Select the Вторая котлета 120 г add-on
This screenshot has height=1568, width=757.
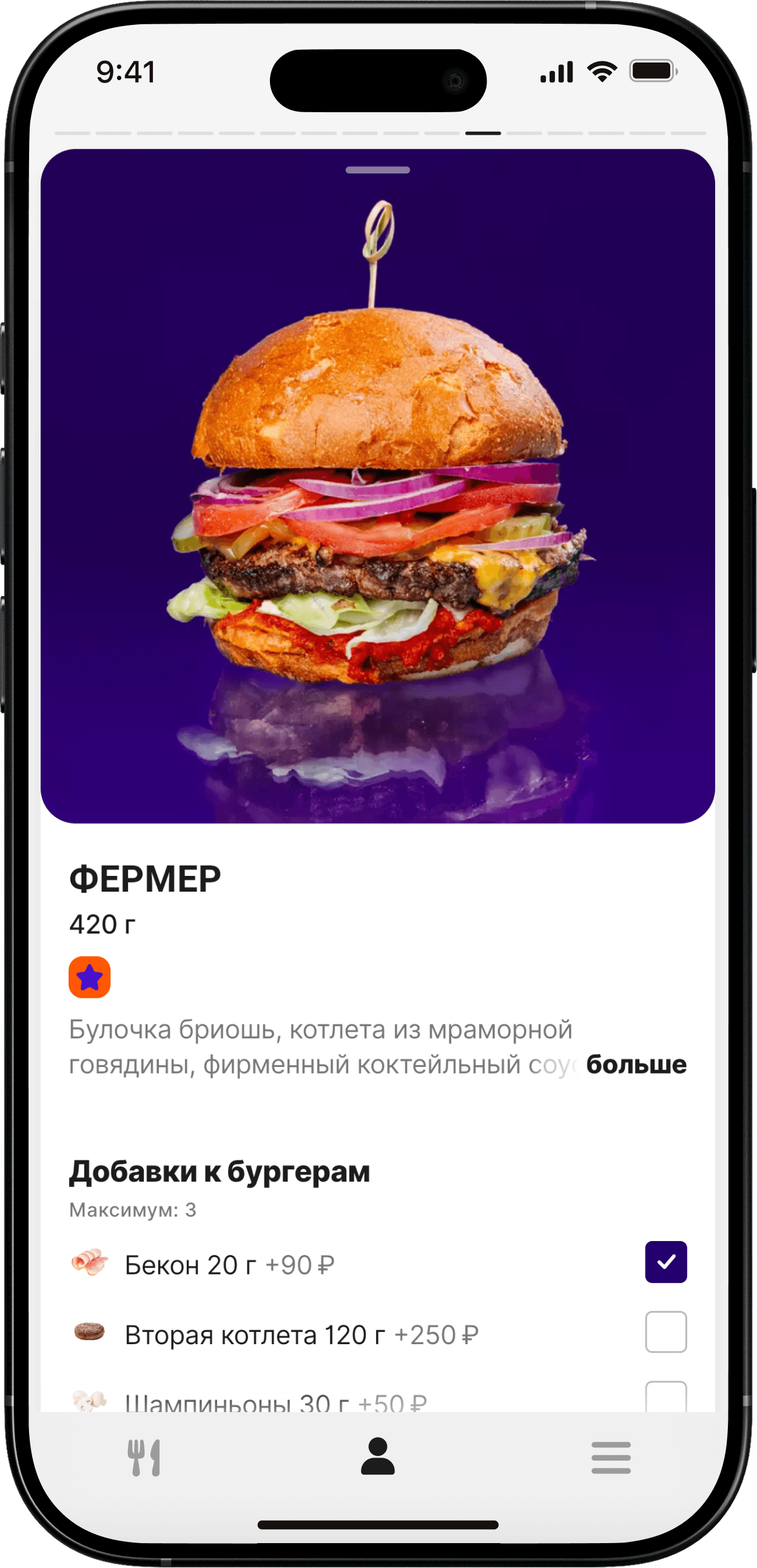pos(666,1332)
